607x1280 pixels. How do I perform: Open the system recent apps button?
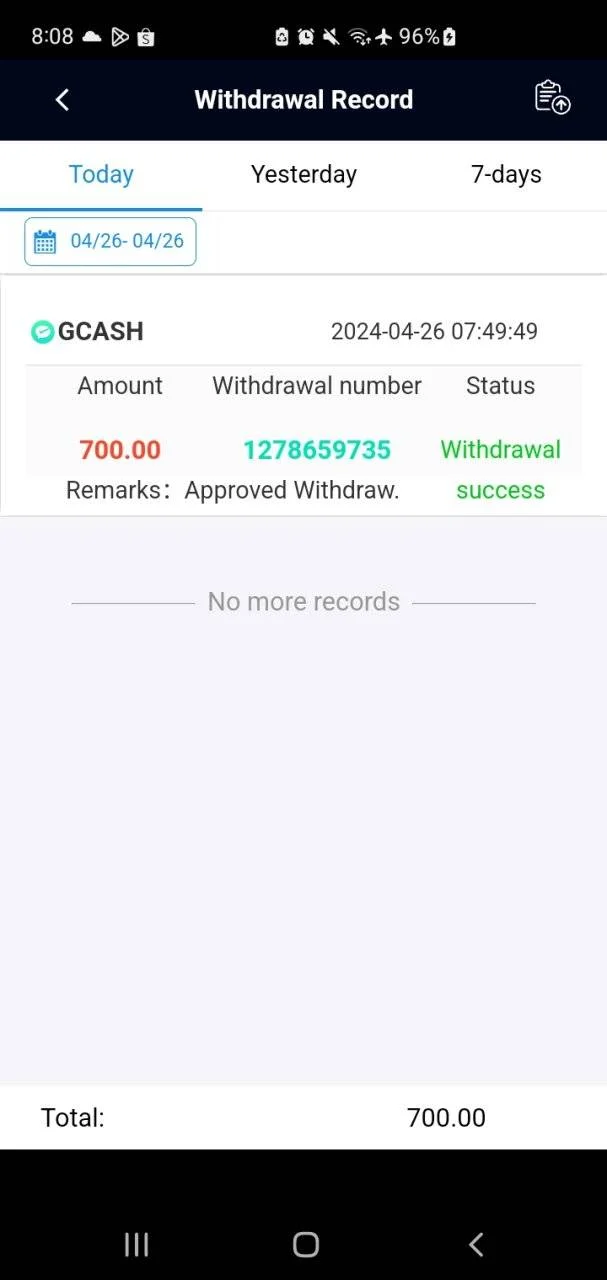(136, 1244)
